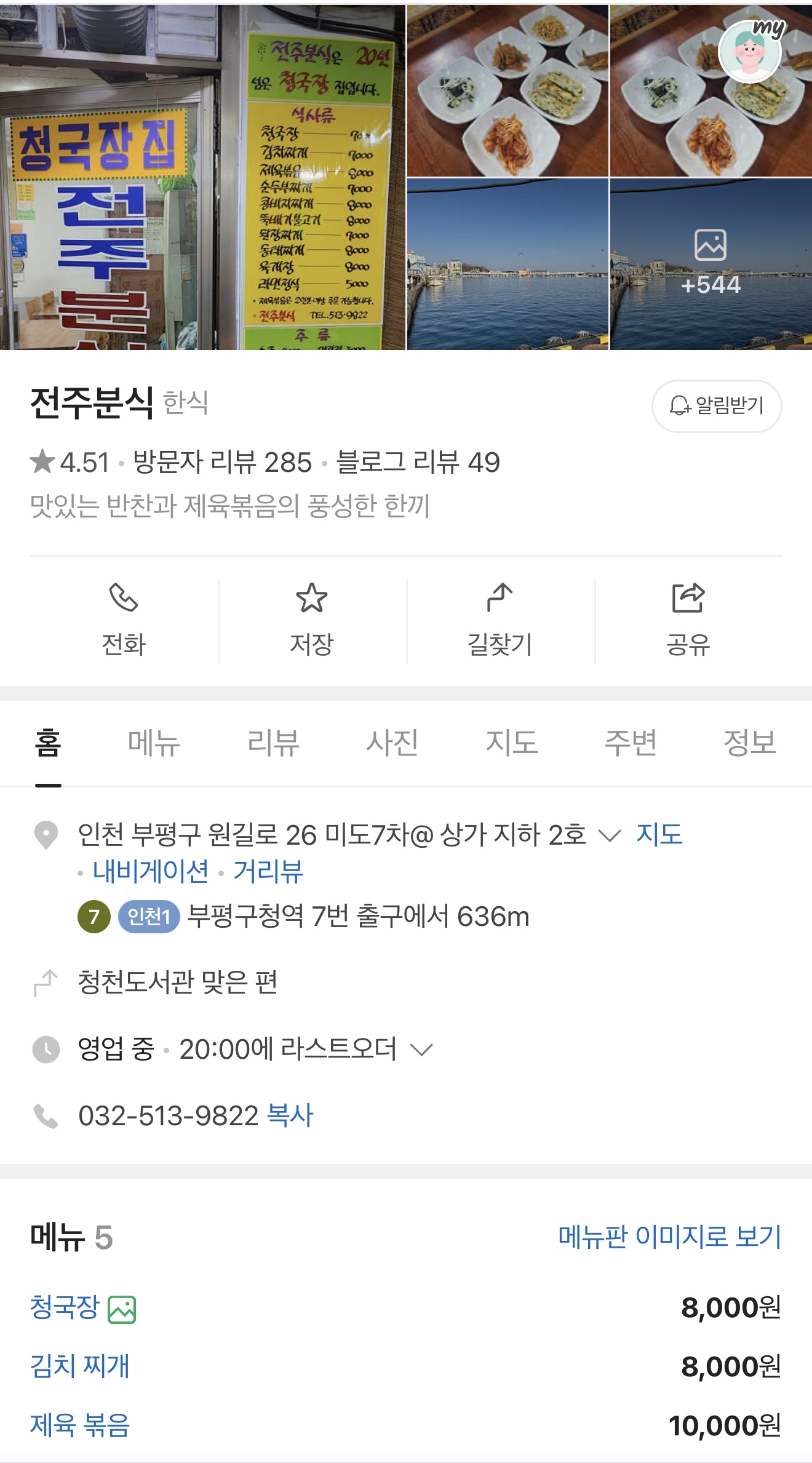The width and height of the screenshot is (812, 1463).
Task: Copy the phone number with 복사
Action: point(290,1115)
